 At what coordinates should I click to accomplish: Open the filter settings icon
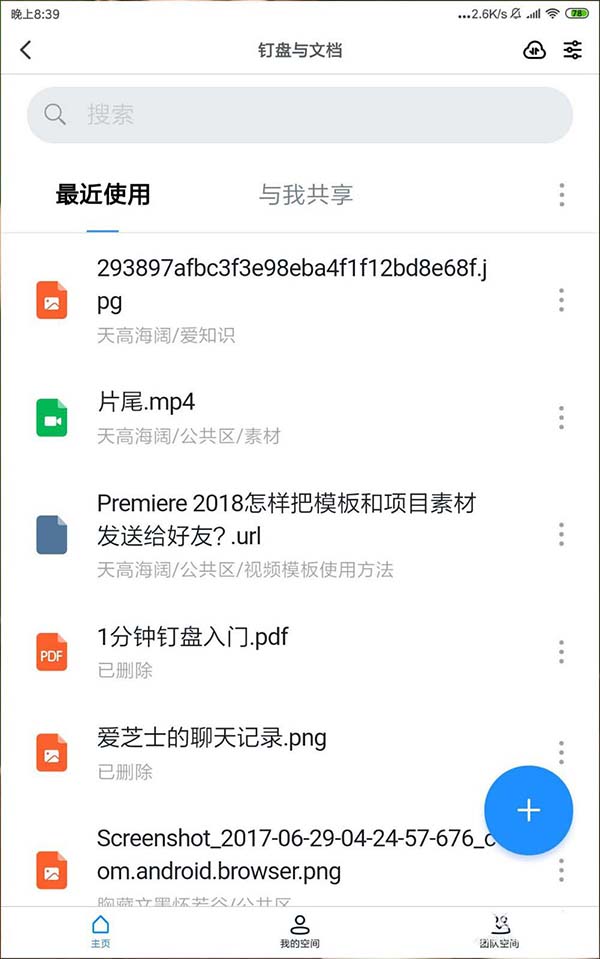(573, 50)
